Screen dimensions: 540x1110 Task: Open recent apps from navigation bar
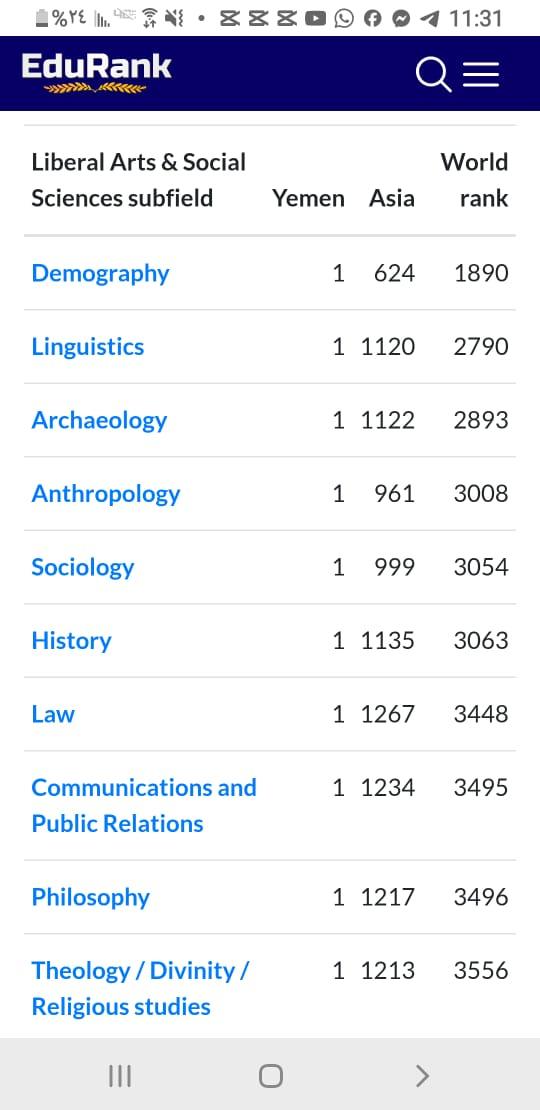click(120, 1076)
